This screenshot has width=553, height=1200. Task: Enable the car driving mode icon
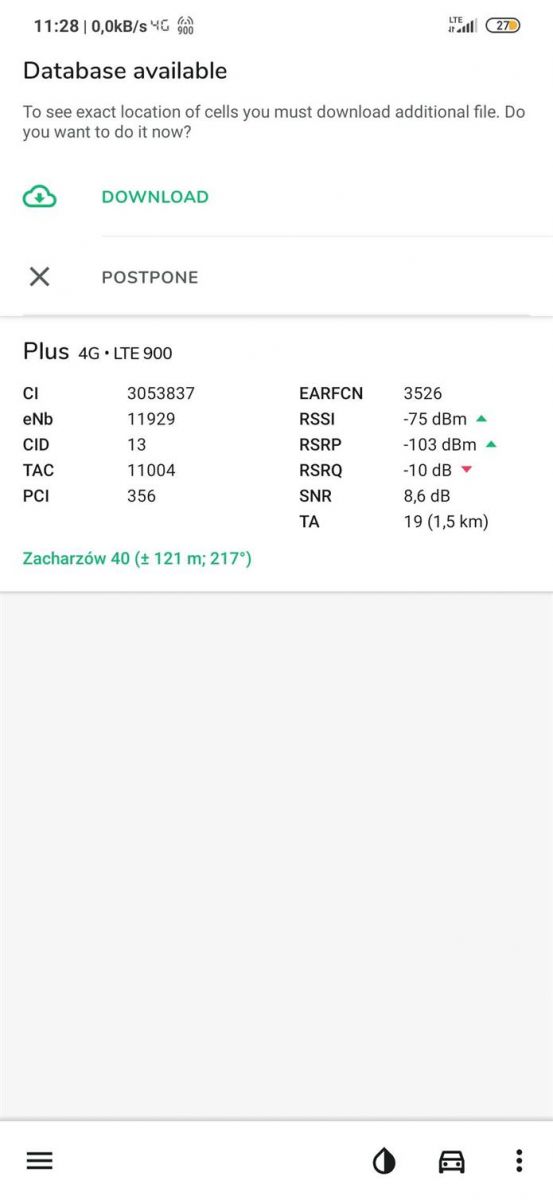click(452, 1160)
